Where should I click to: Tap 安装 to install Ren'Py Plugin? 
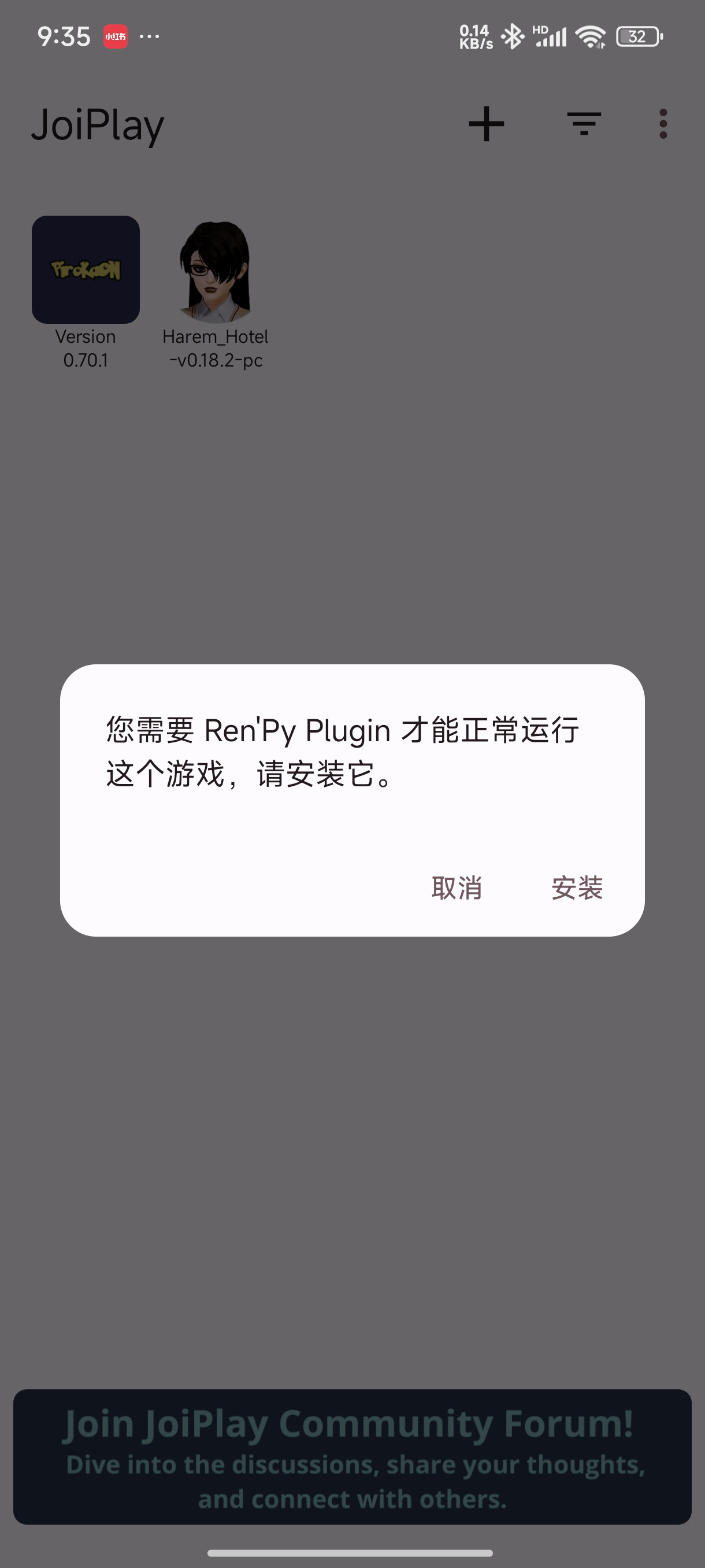point(577,888)
